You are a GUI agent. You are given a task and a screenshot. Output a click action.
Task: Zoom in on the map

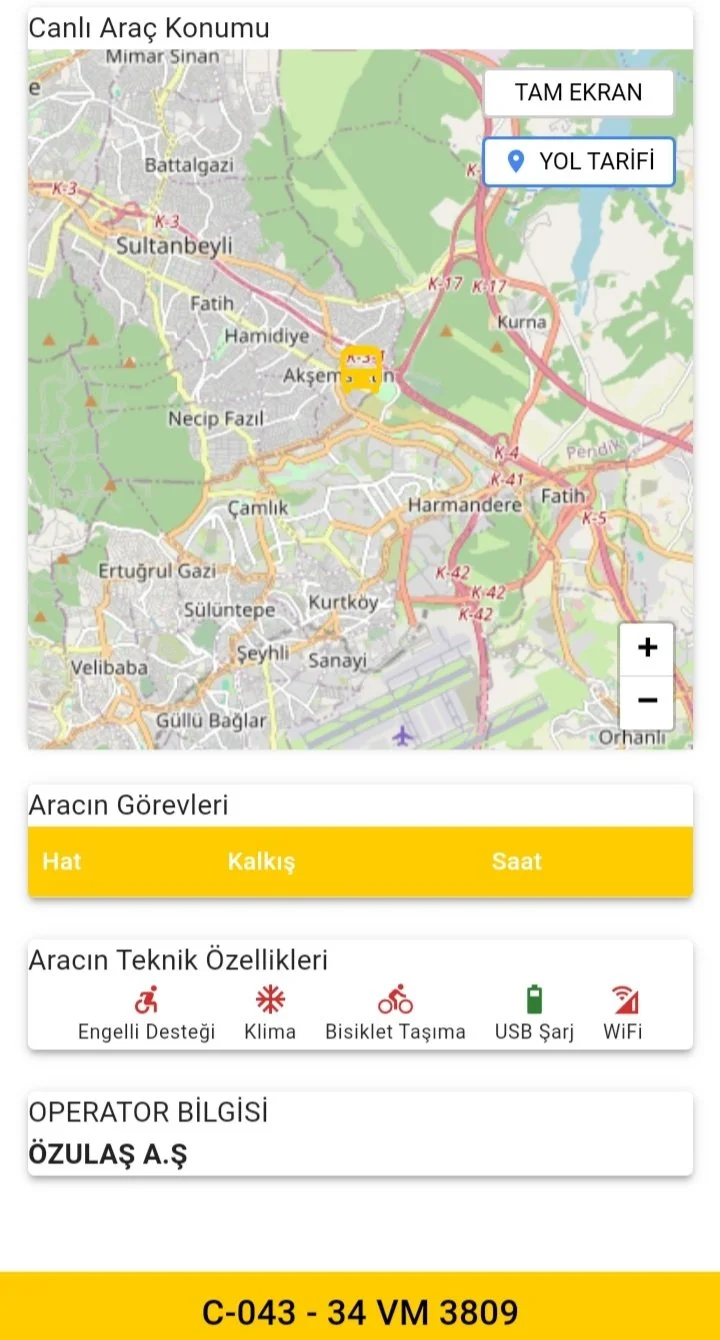(647, 648)
